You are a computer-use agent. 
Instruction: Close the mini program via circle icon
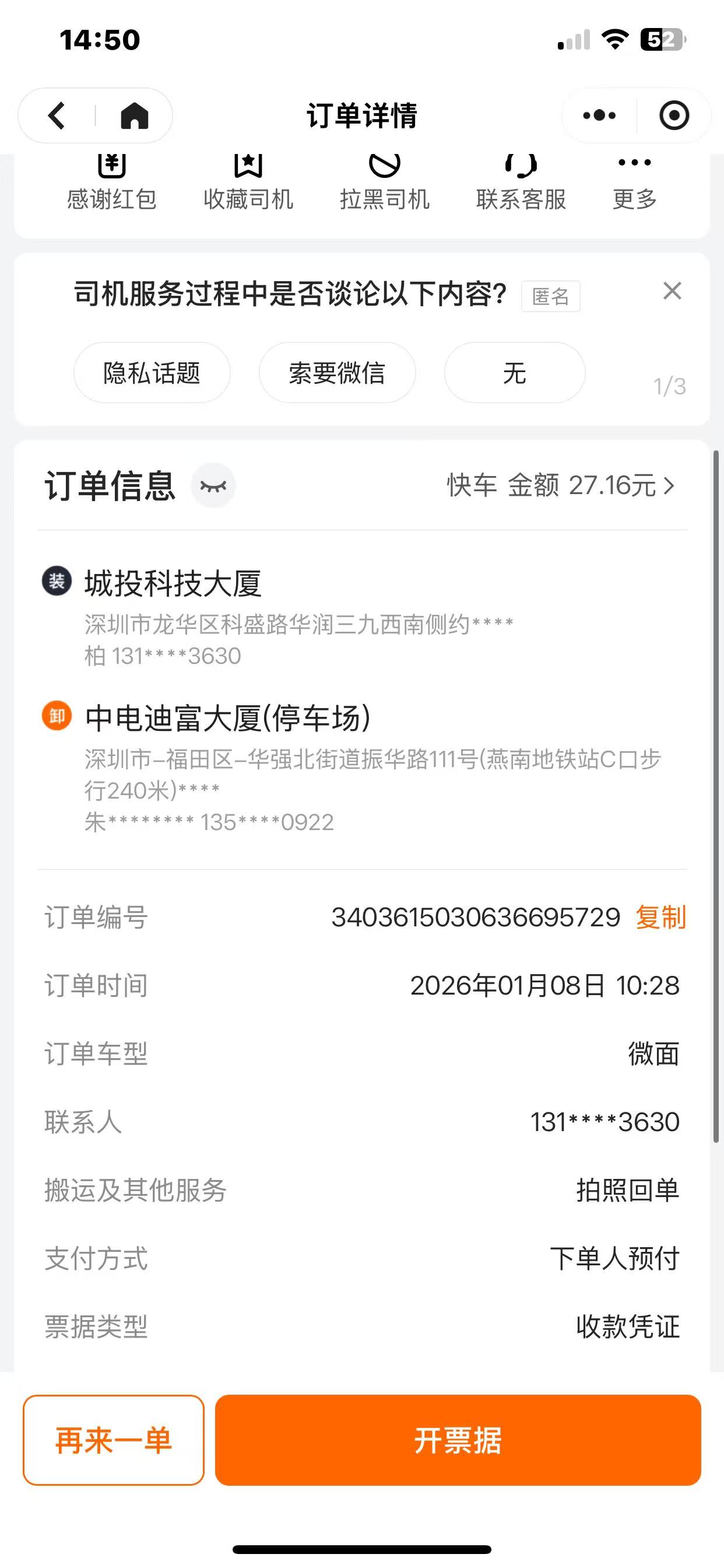673,116
